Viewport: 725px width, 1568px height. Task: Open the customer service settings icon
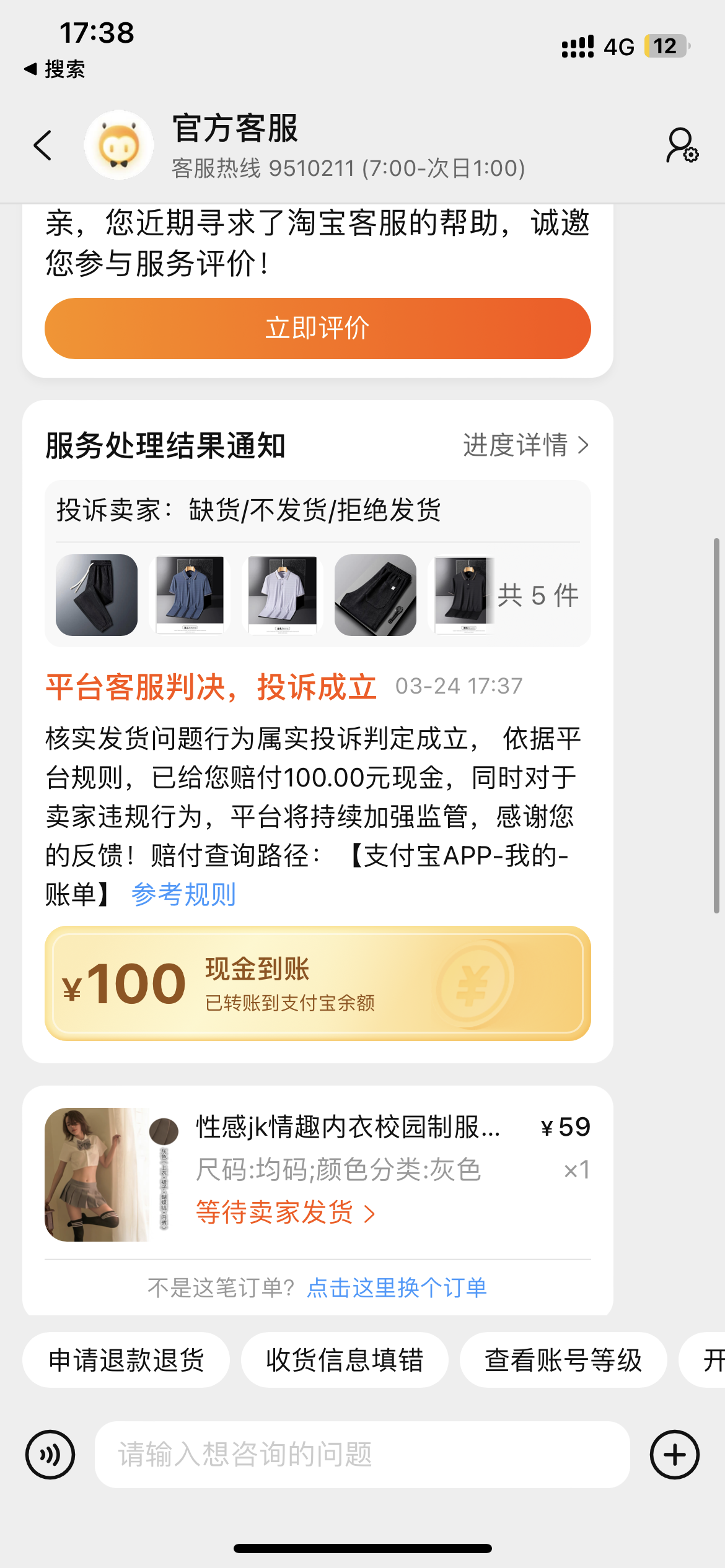pyautogui.click(x=682, y=146)
